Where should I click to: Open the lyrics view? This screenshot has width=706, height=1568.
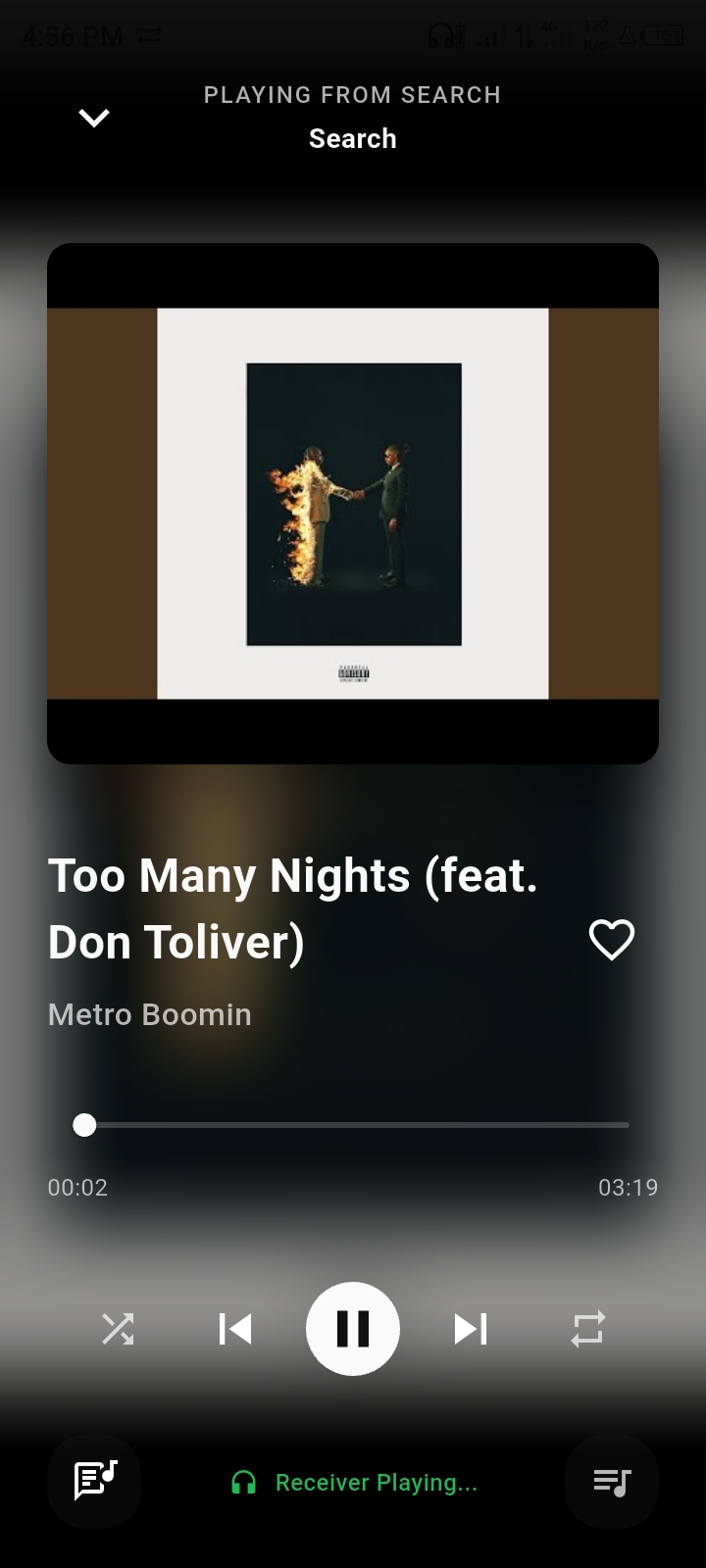point(94,1481)
